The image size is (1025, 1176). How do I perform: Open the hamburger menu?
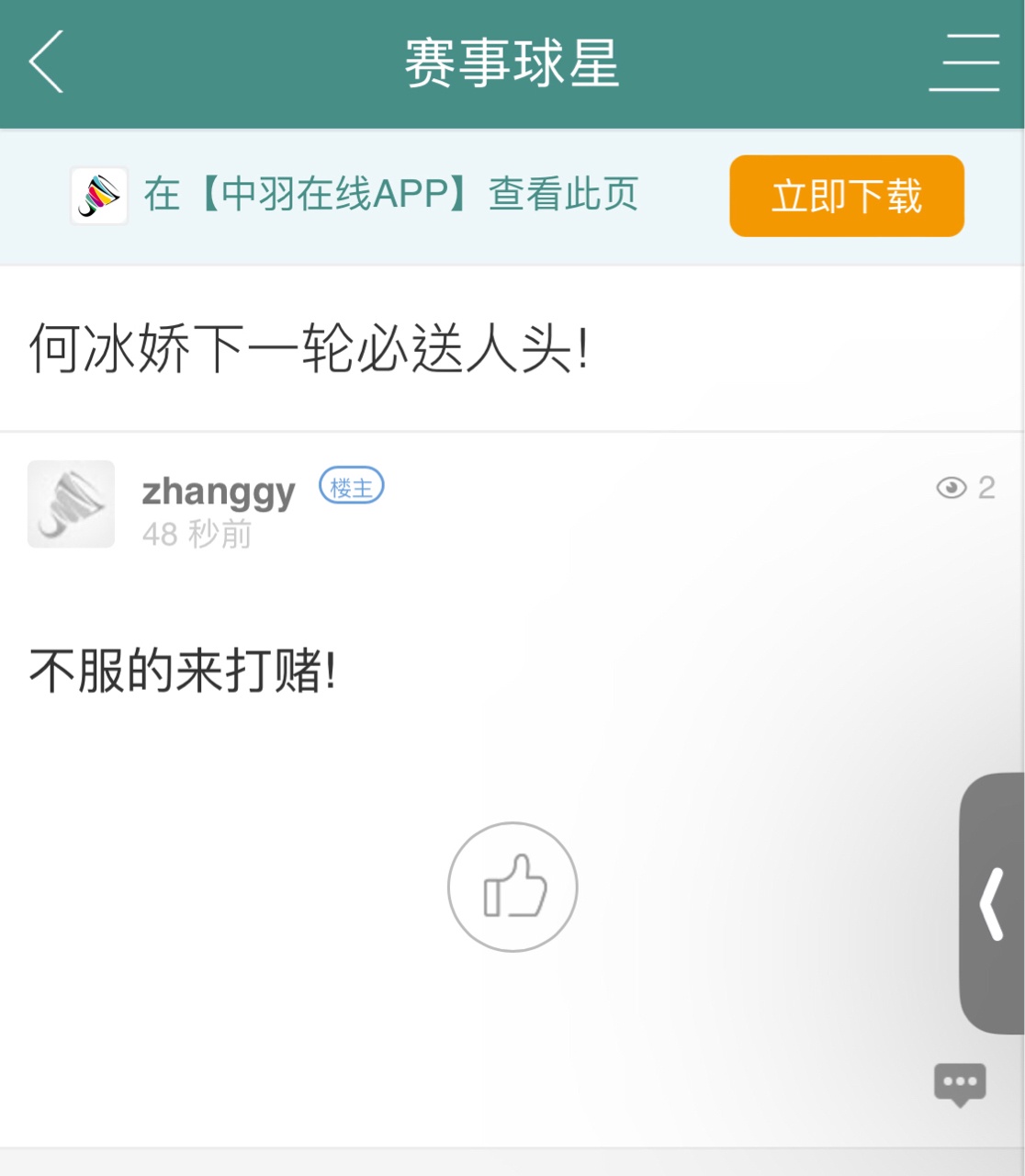pyautogui.click(x=964, y=62)
